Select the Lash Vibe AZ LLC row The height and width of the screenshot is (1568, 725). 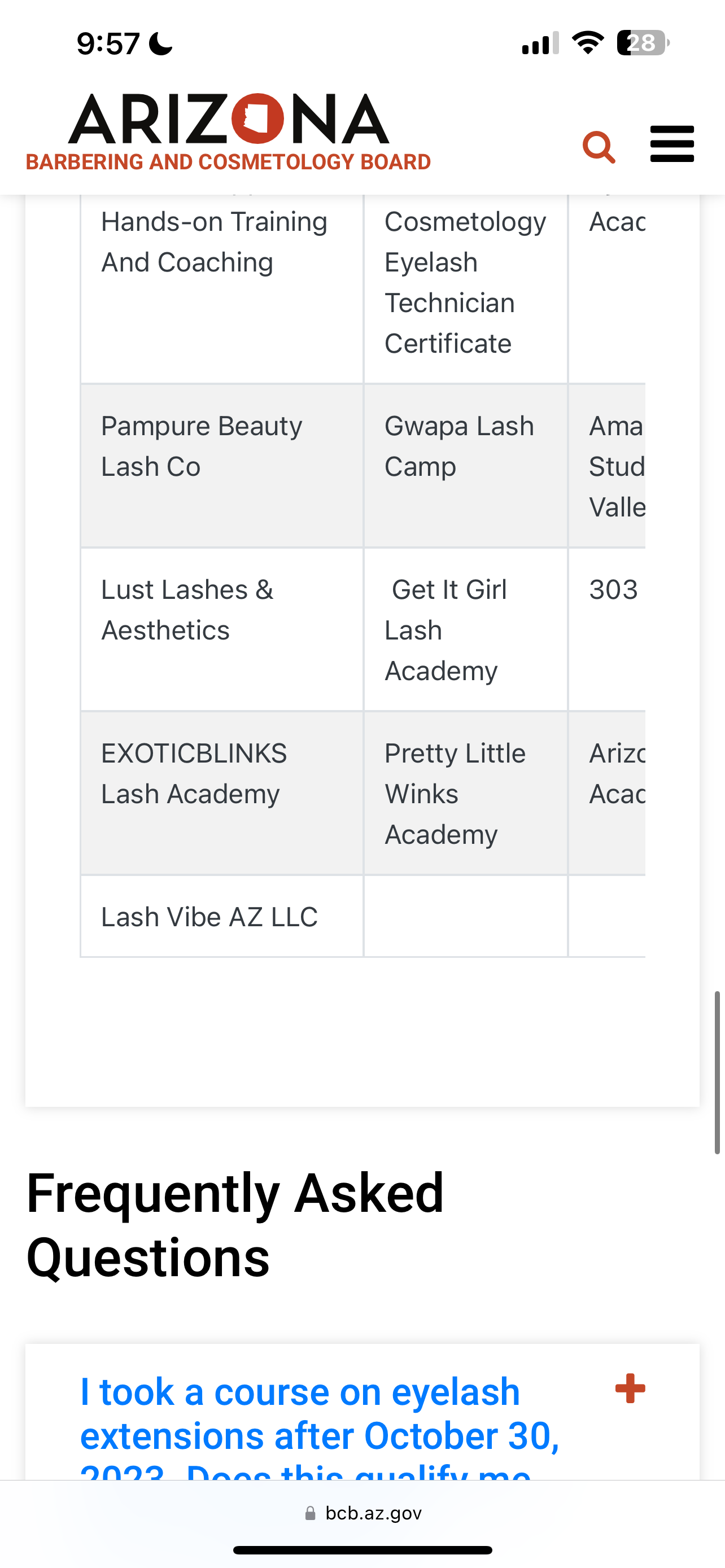tap(210, 916)
